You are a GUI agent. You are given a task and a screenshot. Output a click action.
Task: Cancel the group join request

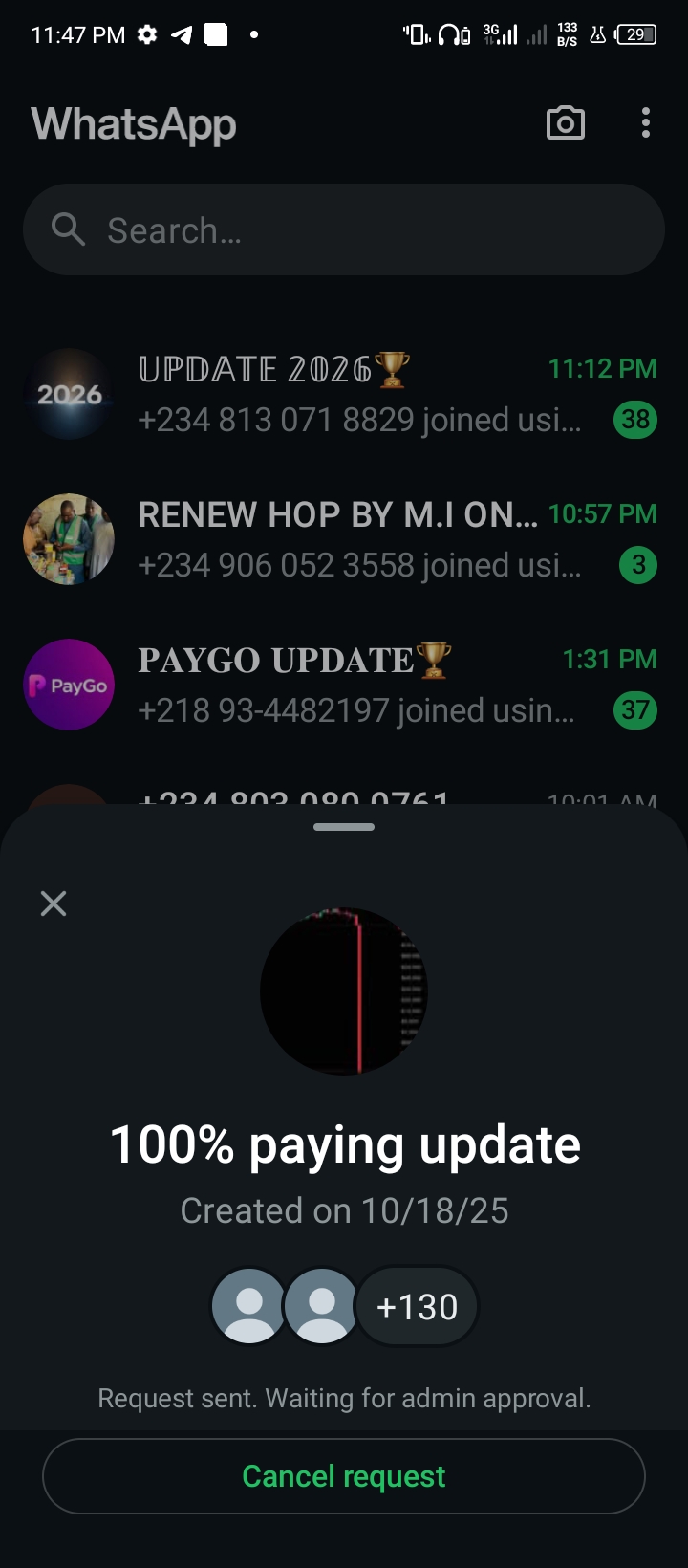344,1476
